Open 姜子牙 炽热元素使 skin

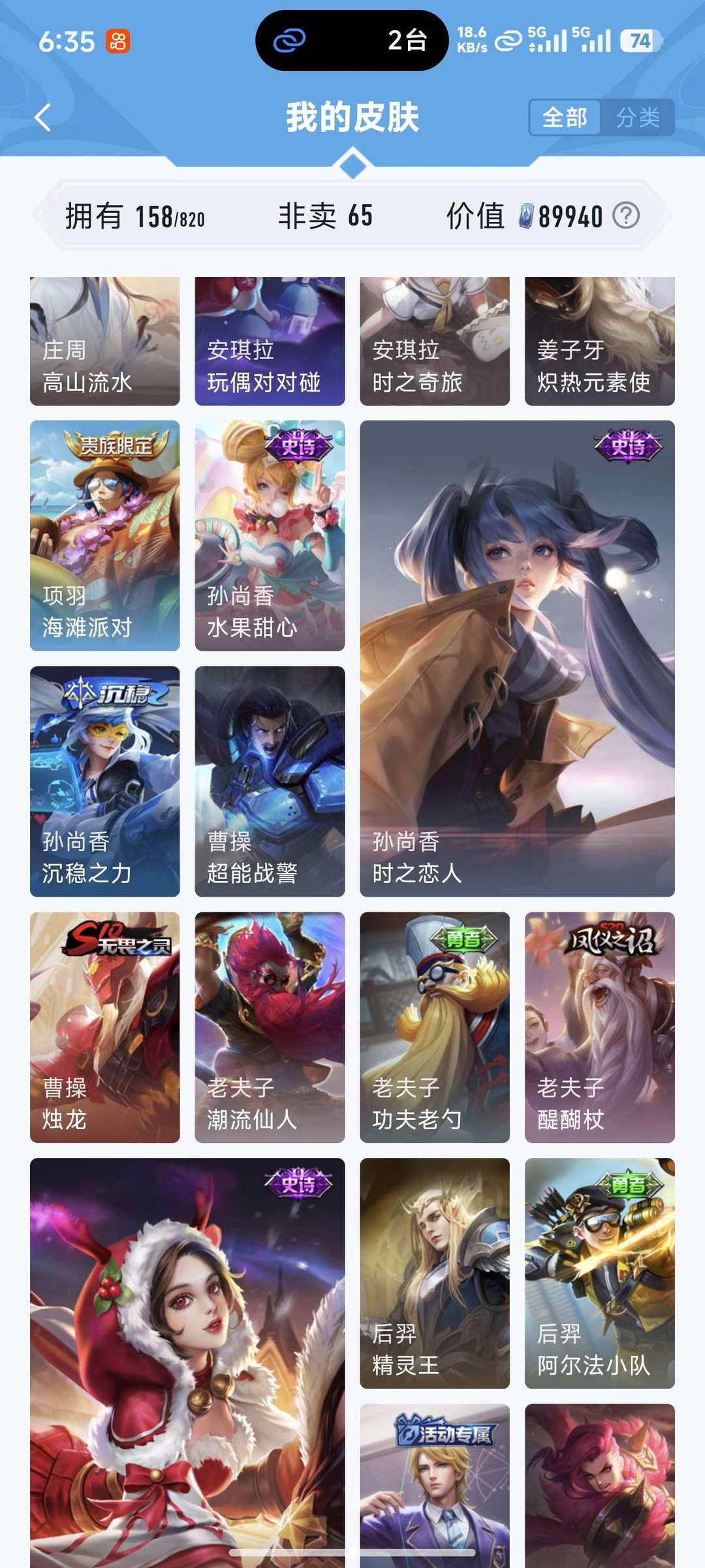coord(600,341)
